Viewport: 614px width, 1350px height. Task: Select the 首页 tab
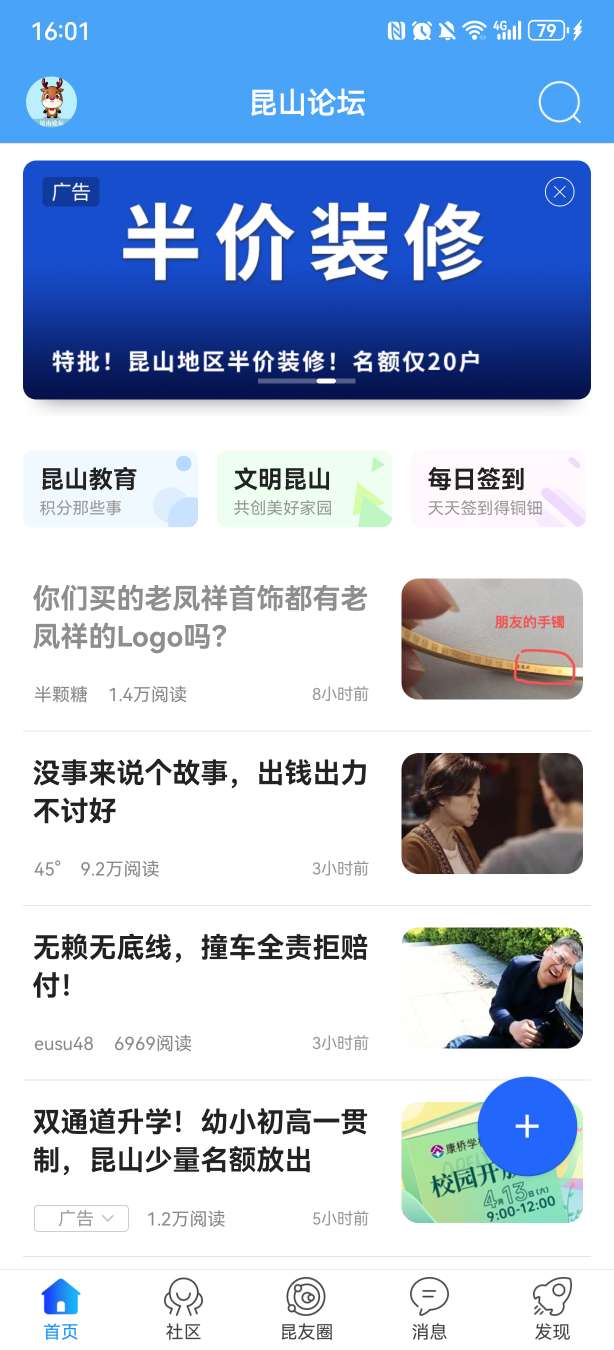pos(61,1309)
